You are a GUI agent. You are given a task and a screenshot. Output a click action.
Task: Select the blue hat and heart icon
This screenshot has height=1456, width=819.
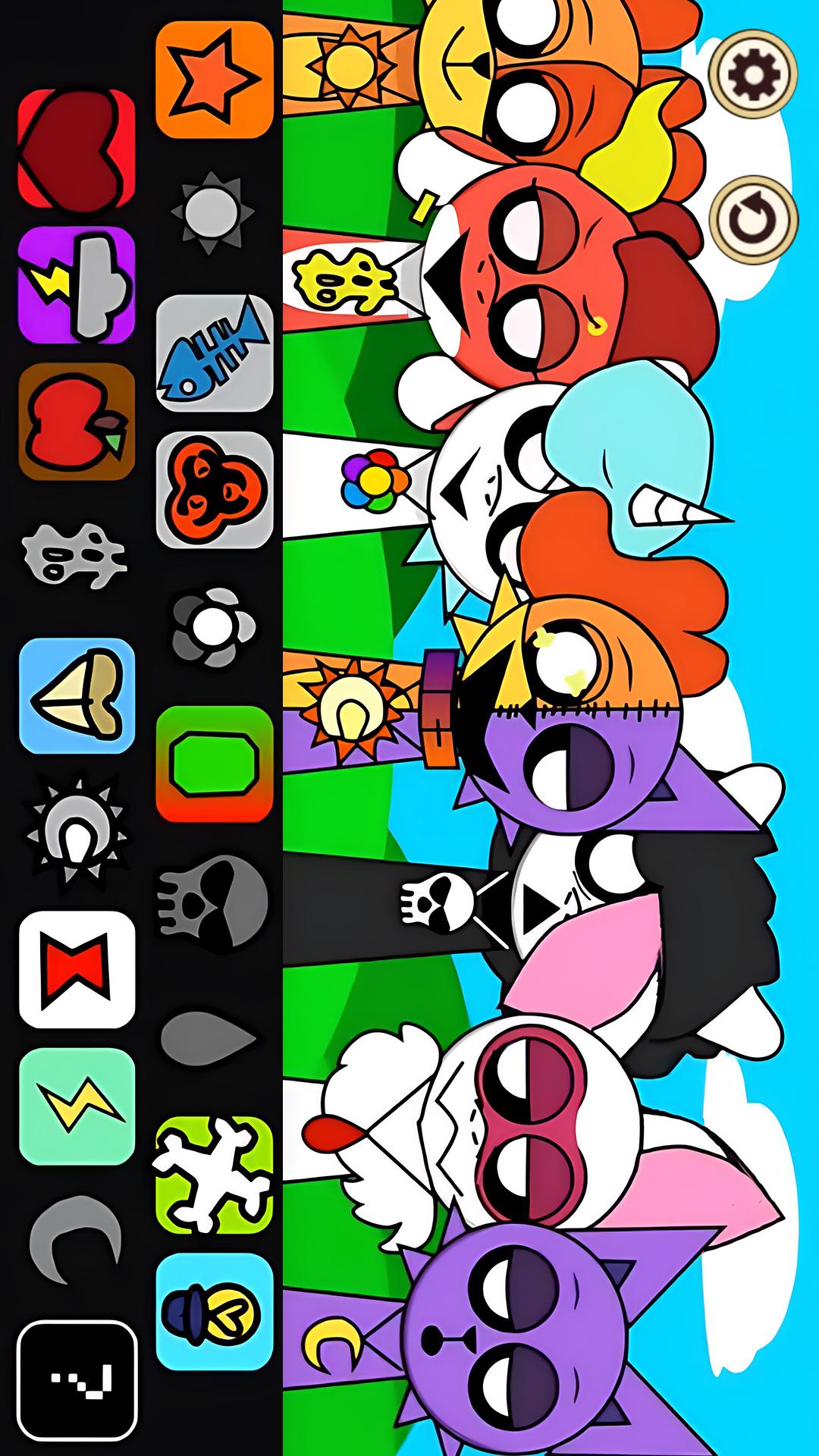[215, 1311]
